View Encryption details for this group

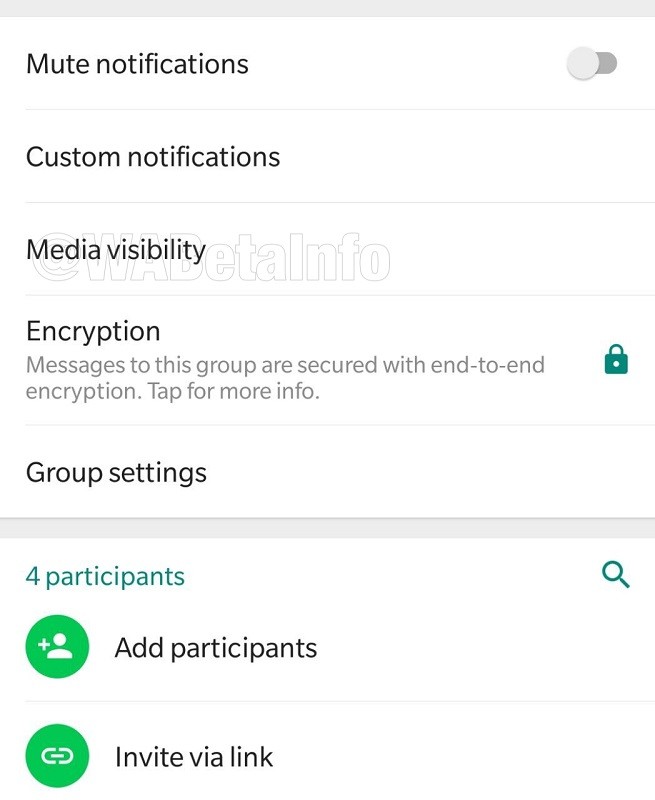pyautogui.click(x=285, y=360)
